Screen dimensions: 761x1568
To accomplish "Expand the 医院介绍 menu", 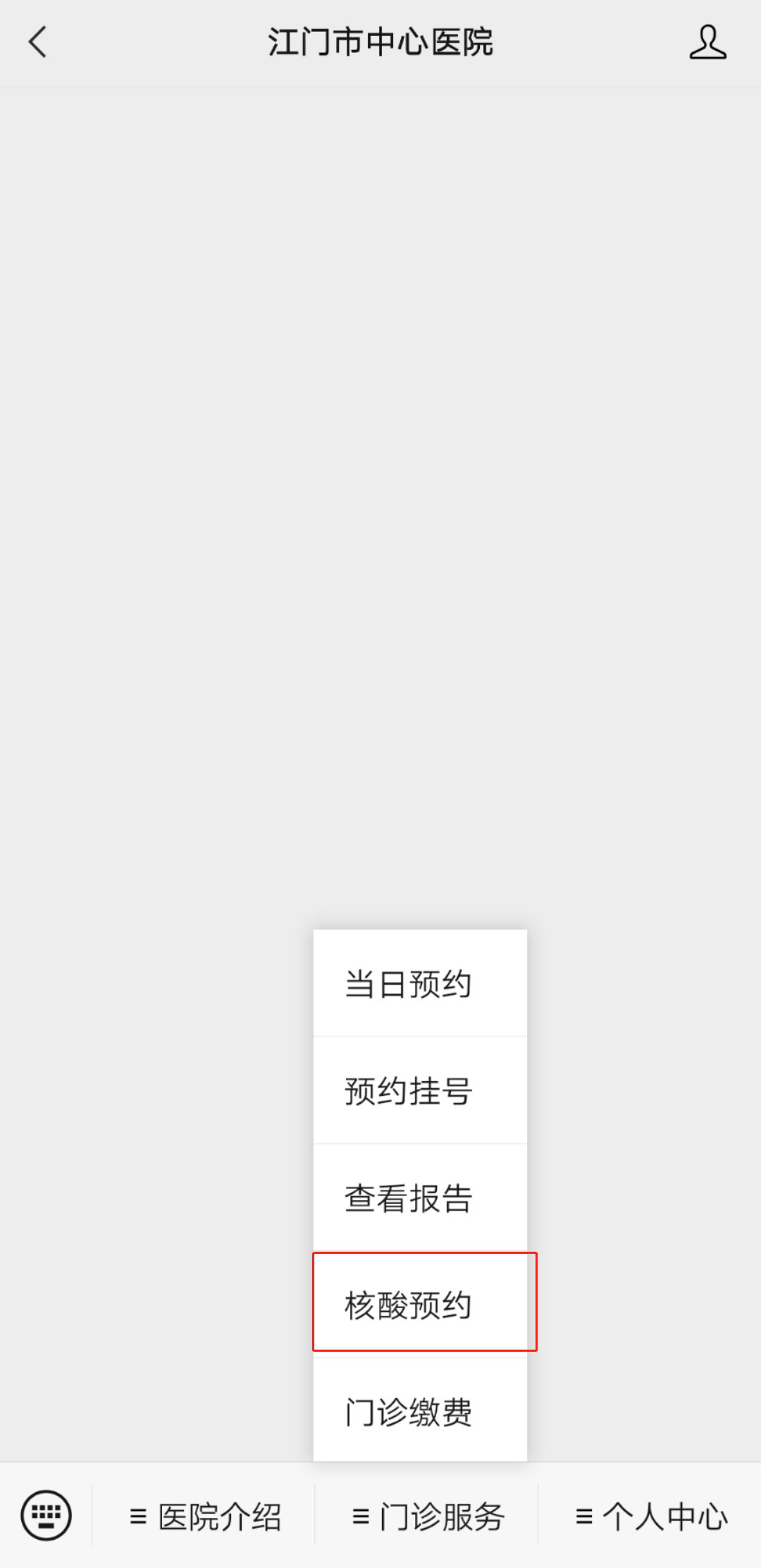I will (x=204, y=1516).
